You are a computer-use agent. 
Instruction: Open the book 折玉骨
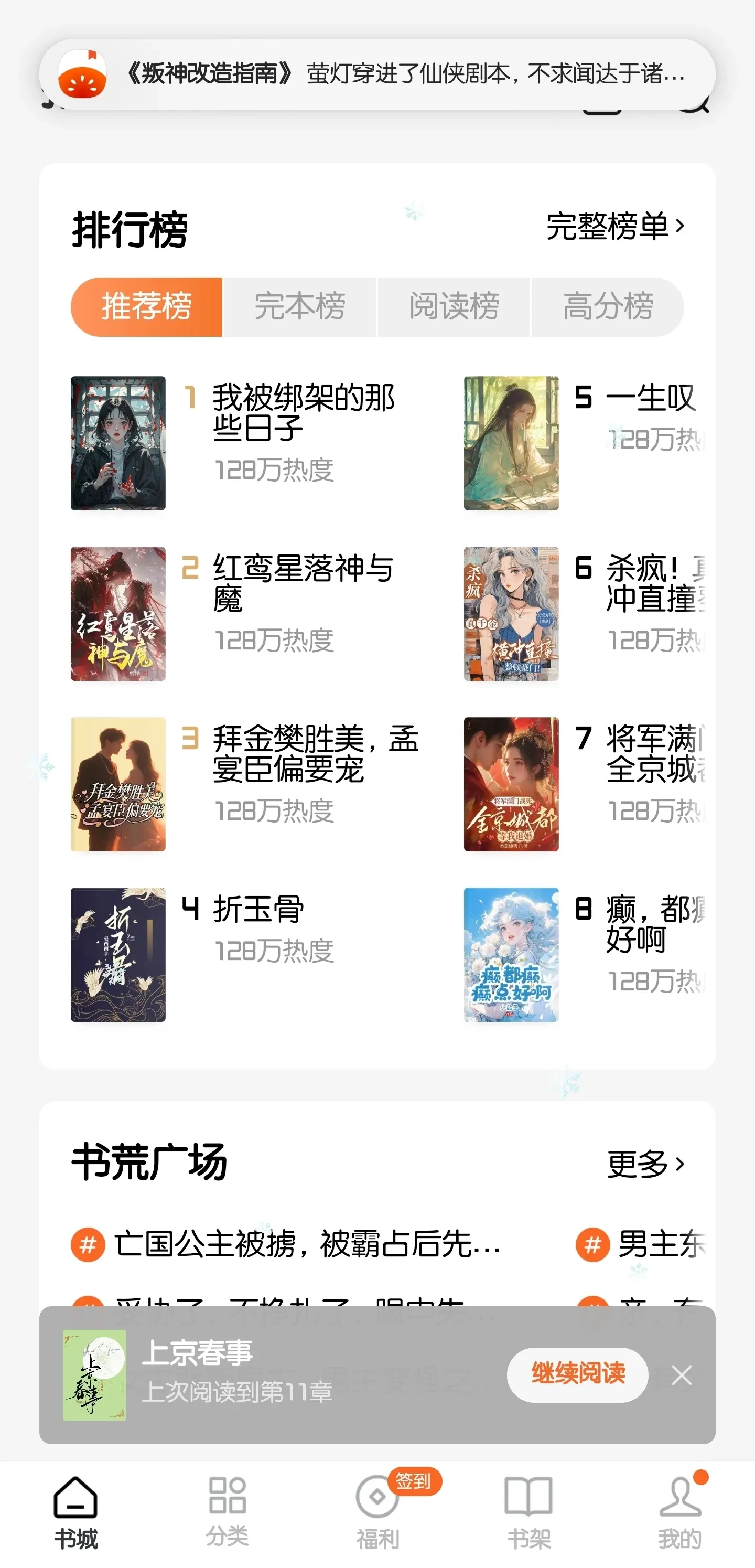258,910
